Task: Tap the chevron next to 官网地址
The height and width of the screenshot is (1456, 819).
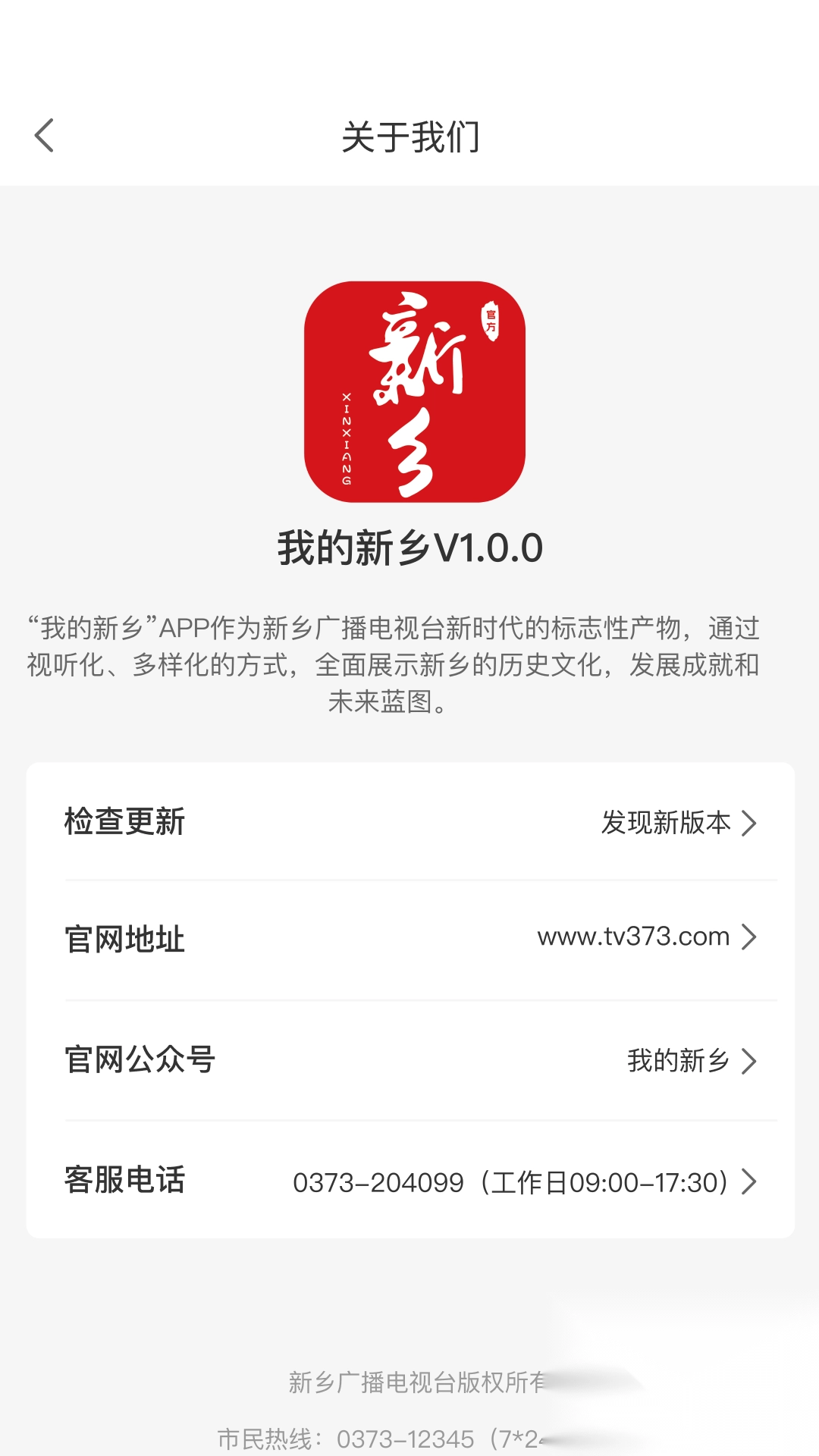Action: pos(749,937)
